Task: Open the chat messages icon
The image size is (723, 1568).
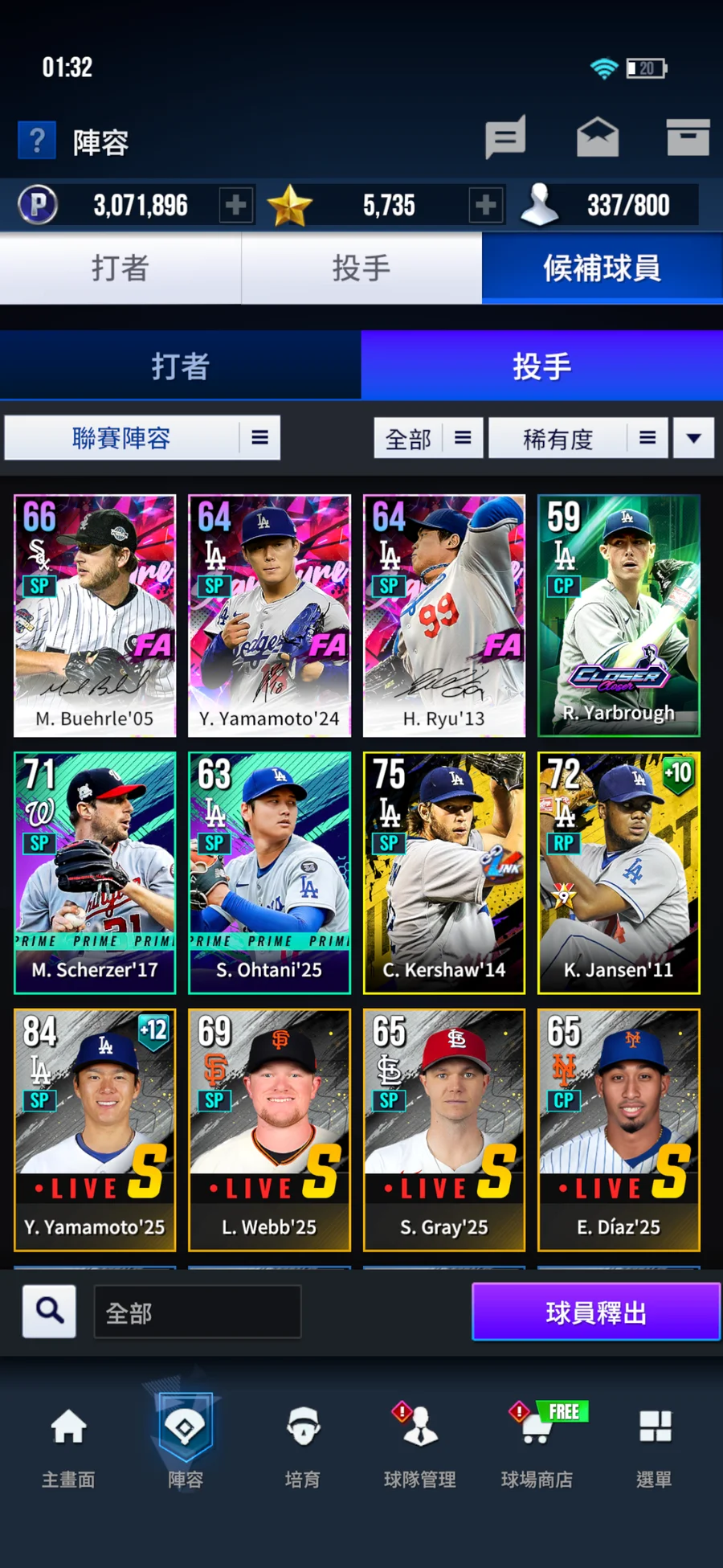Action: (505, 137)
